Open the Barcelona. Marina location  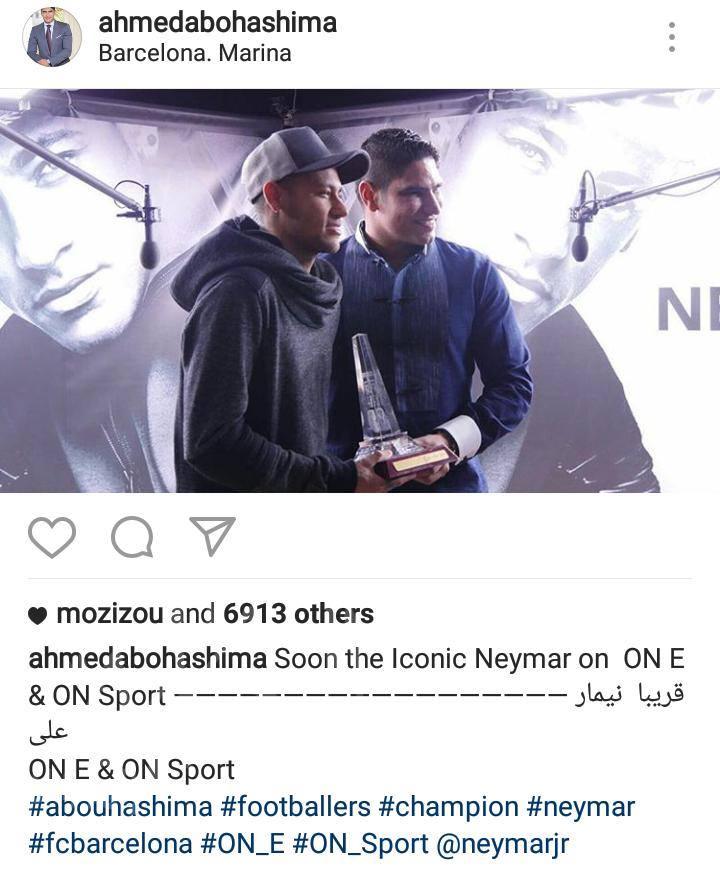click(x=195, y=54)
